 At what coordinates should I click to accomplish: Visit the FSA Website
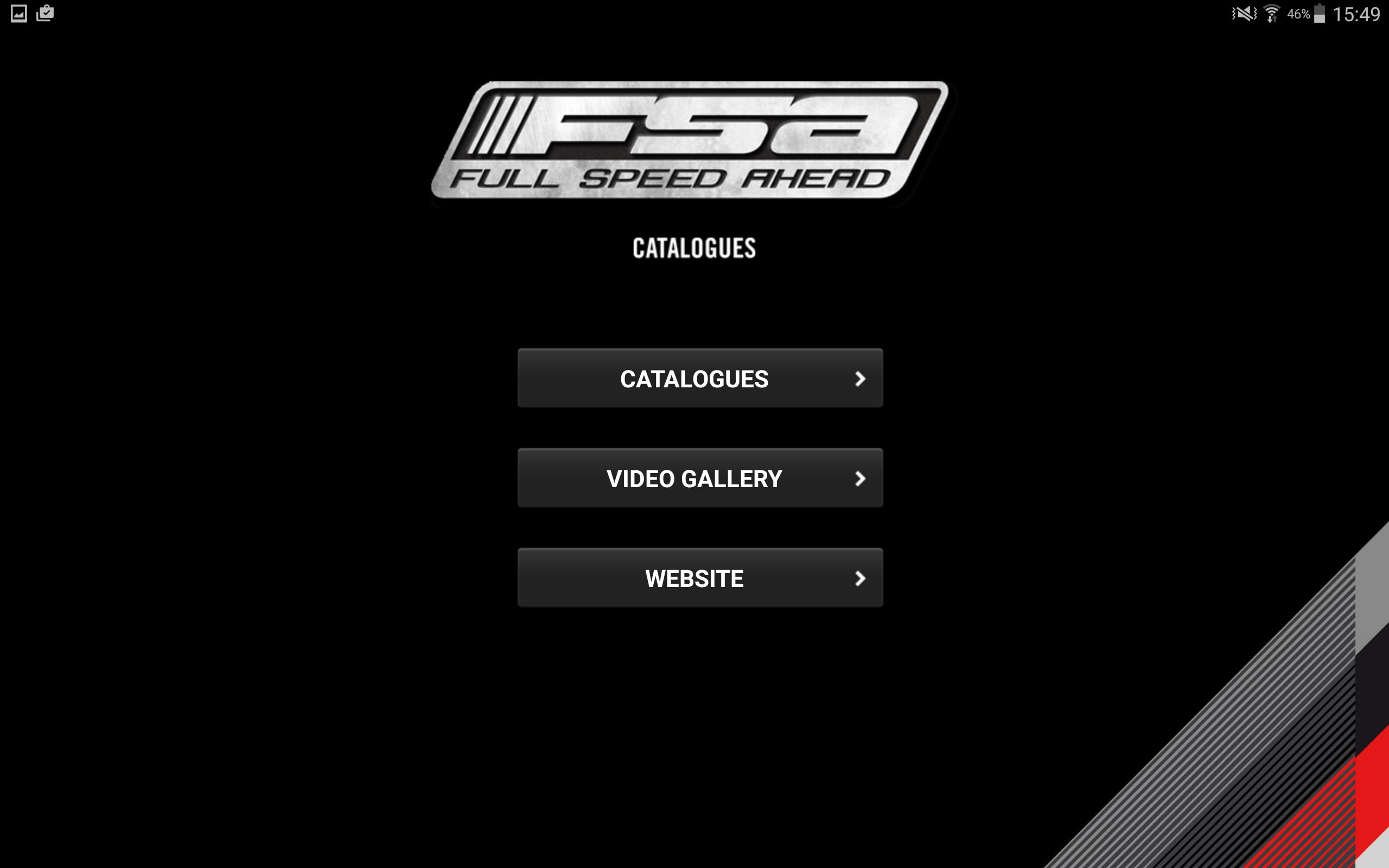pos(700,578)
